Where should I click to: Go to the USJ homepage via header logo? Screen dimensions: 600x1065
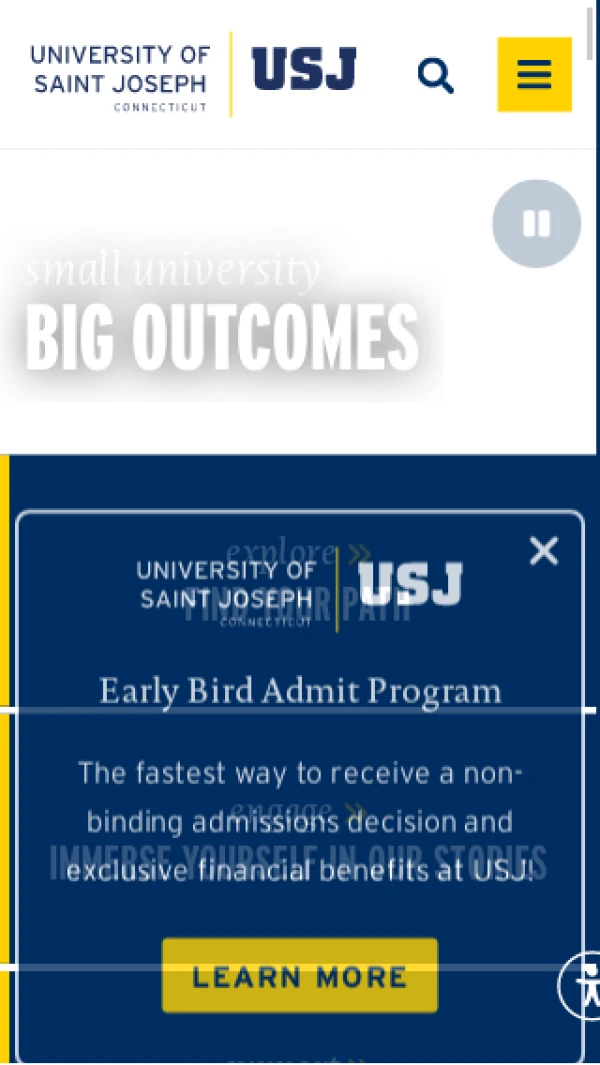[193, 75]
